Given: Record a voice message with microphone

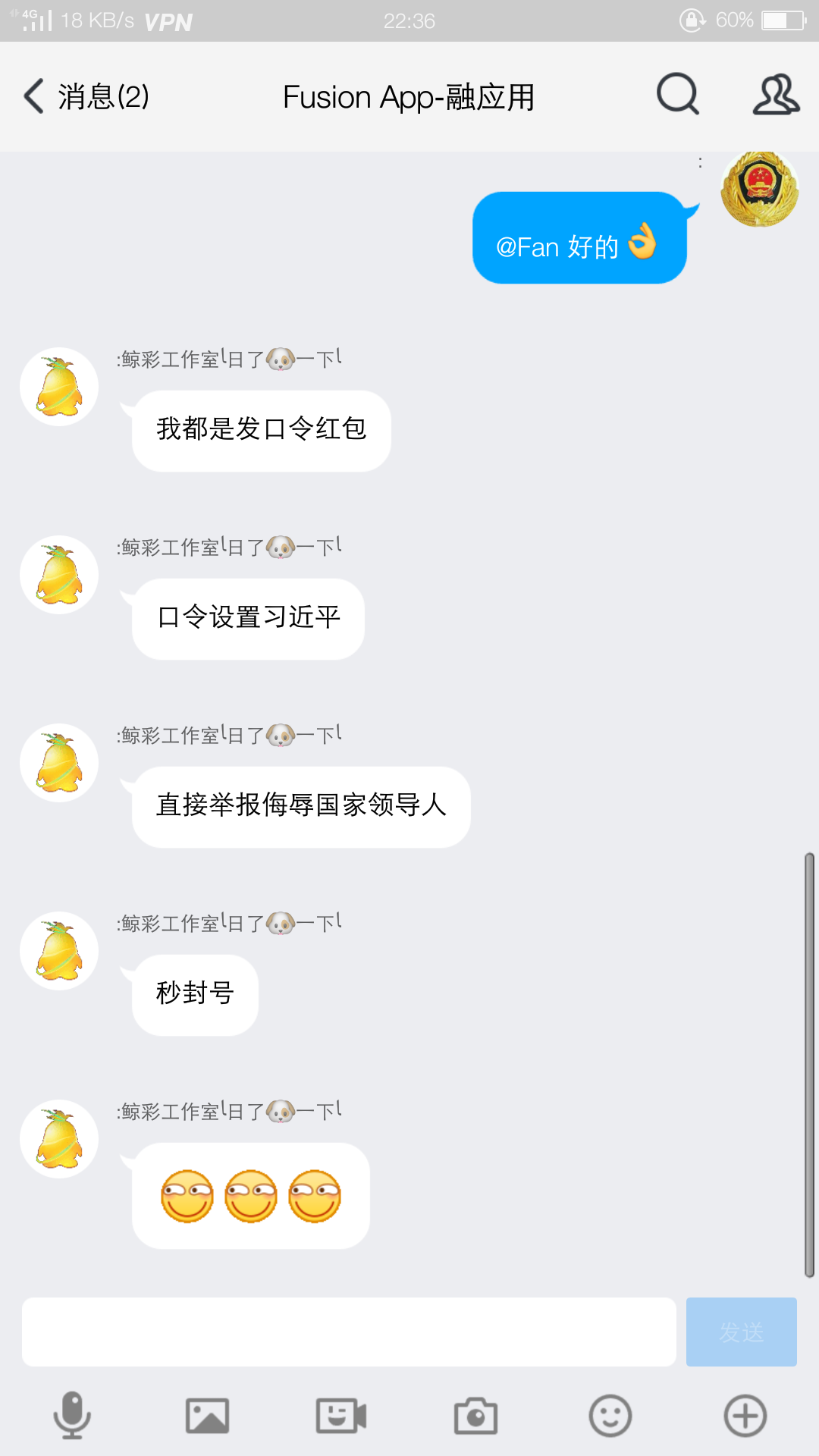Looking at the screenshot, I should point(72,1415).
